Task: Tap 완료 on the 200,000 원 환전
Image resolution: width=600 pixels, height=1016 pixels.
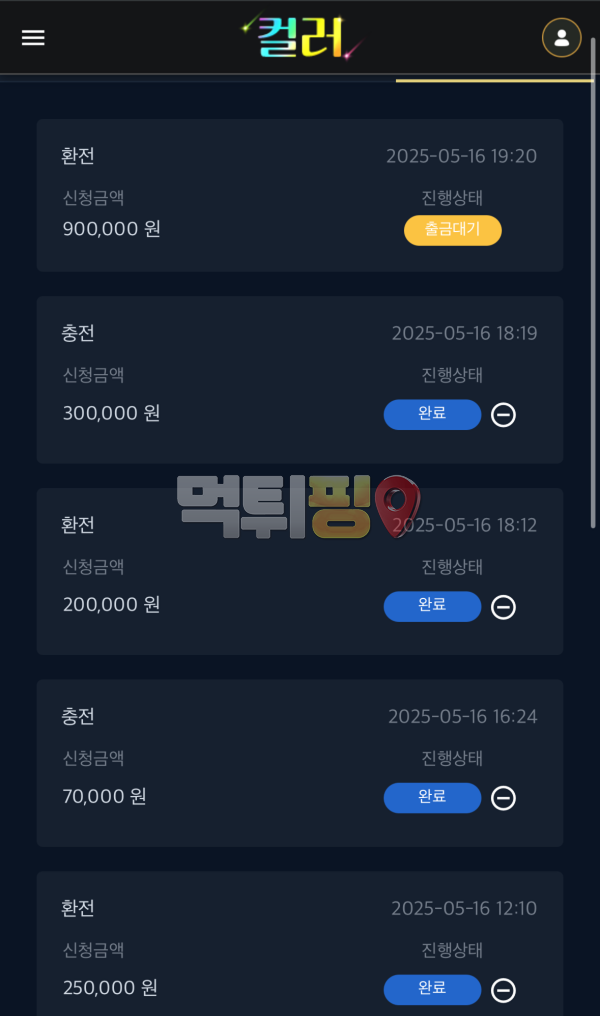Action: tap(432, 606)
